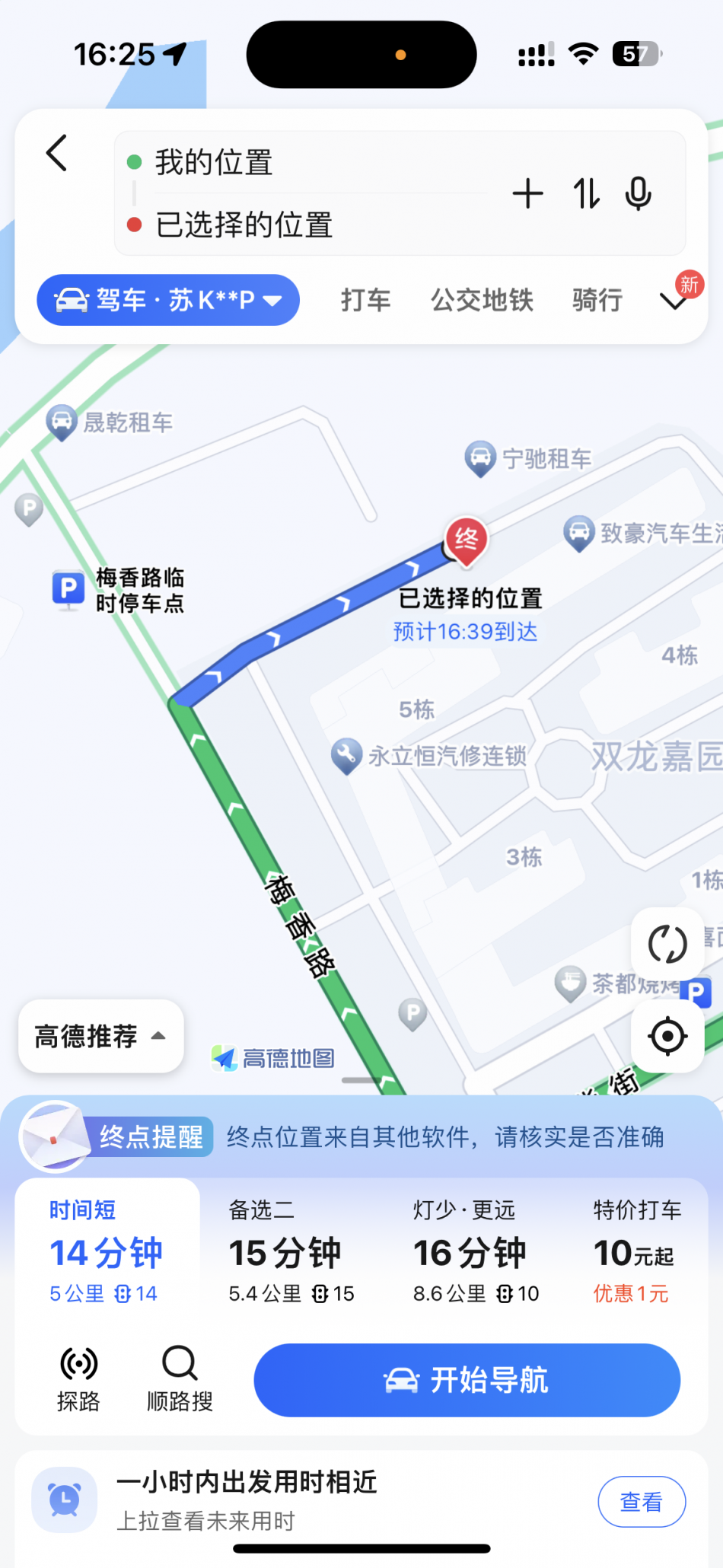
Task: Select the 备选二 15分钟 route
Action: (x=291, y=1252)
